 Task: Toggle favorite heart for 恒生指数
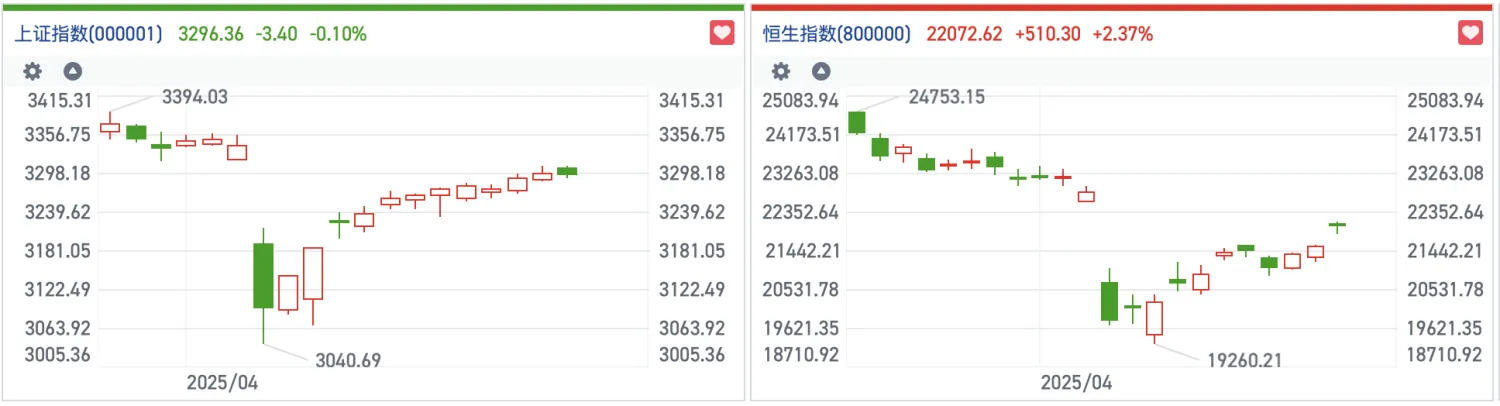tap(1470, 33)
